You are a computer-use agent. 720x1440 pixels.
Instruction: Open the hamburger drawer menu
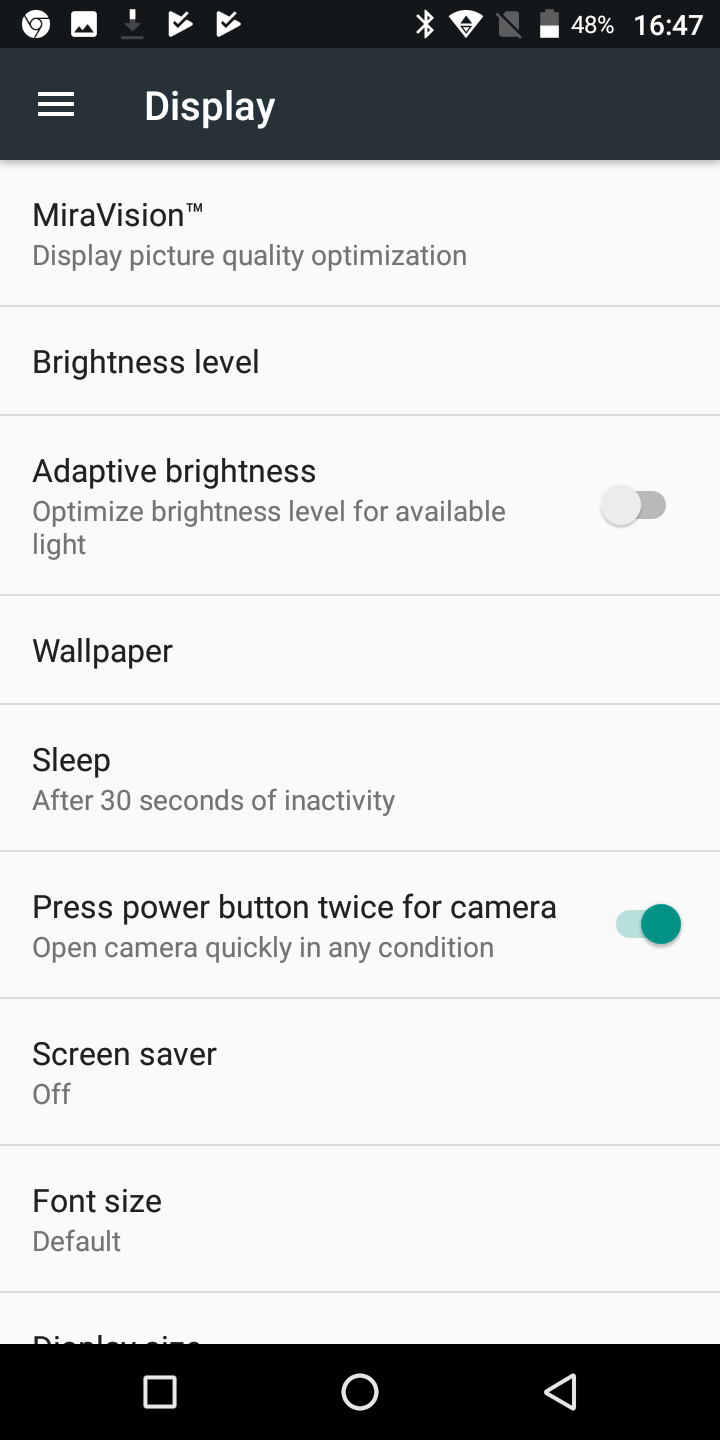pos(56,105)
